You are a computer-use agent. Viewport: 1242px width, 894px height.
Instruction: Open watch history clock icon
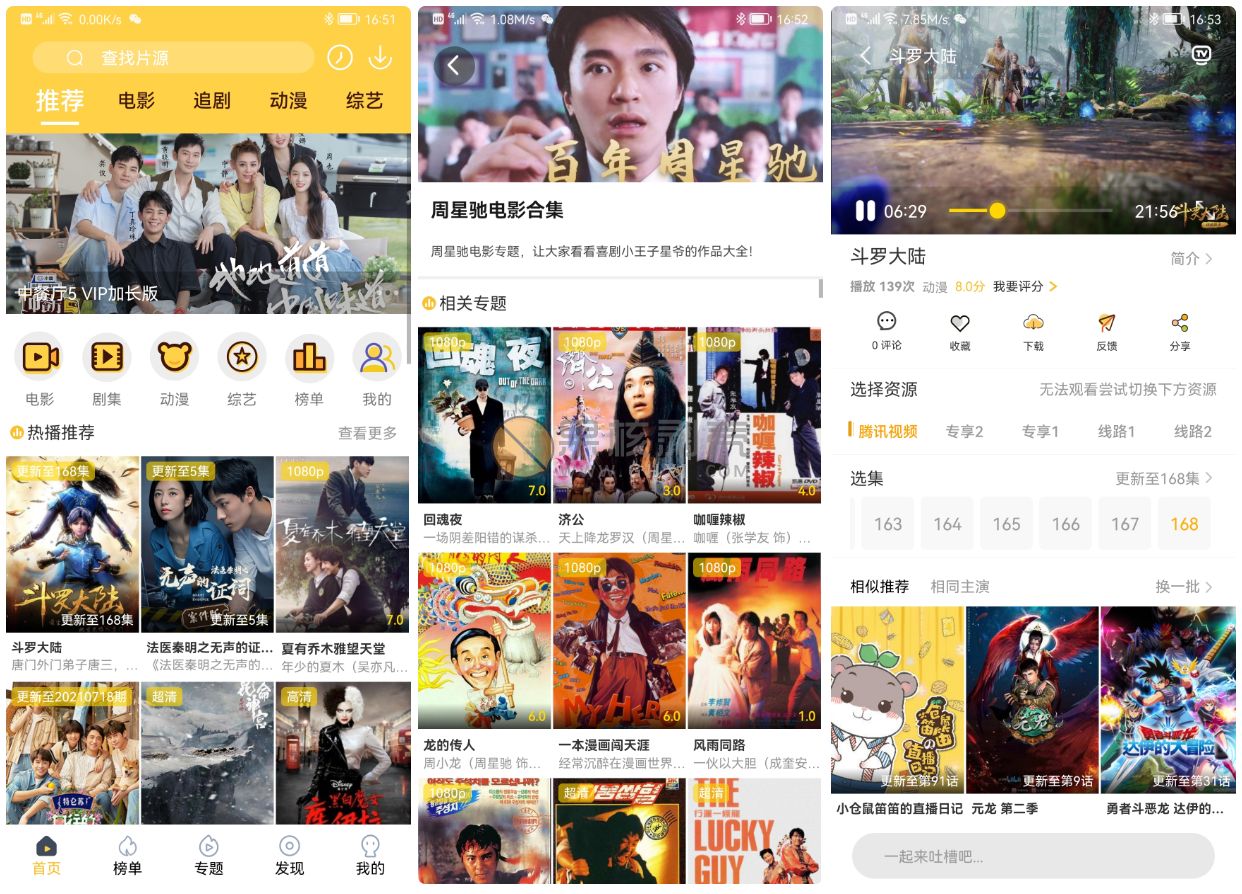click(340, 58)
